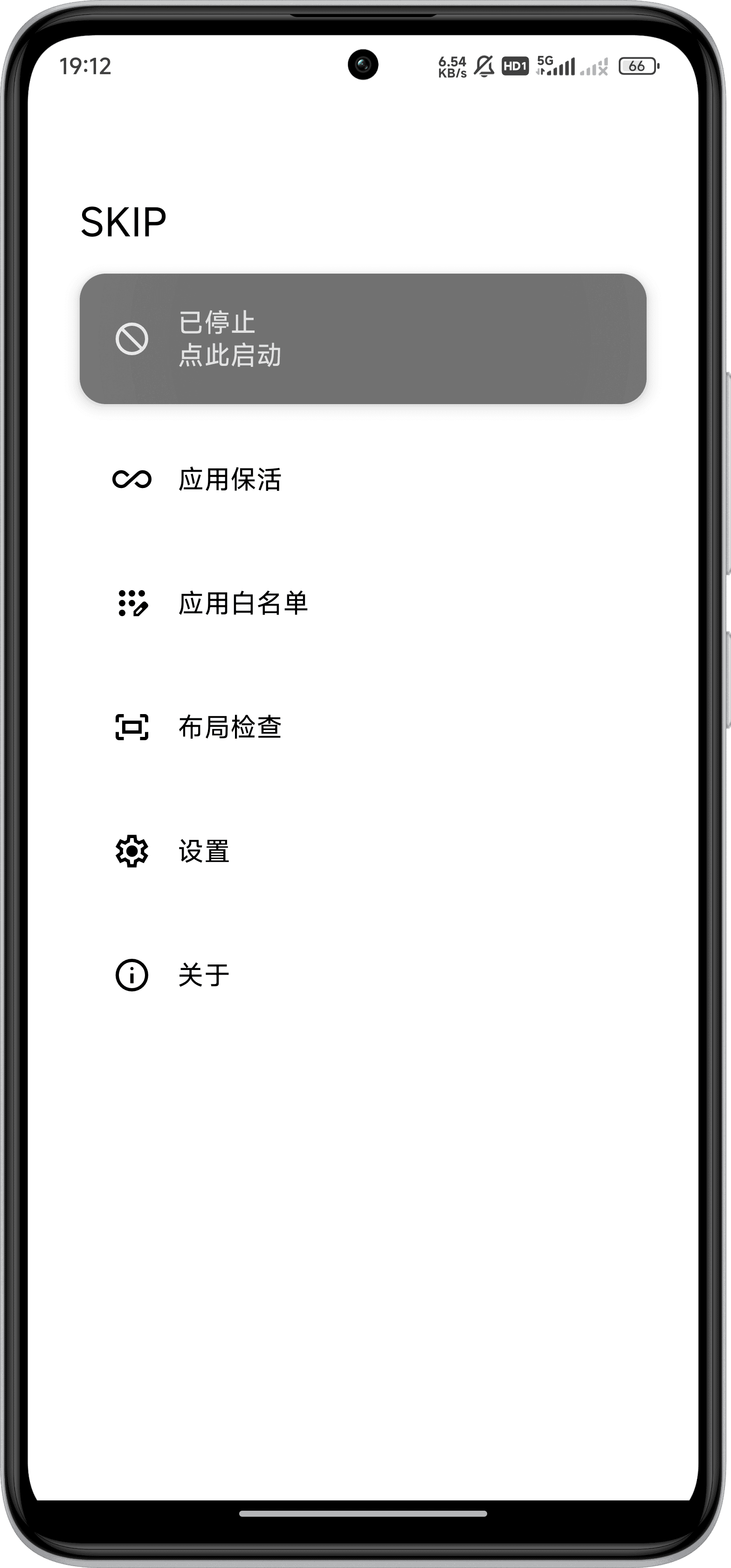This screenshot has width=731, height=1568.
Task: Open the 应用白名单 list
Action: tap(243, 603)
